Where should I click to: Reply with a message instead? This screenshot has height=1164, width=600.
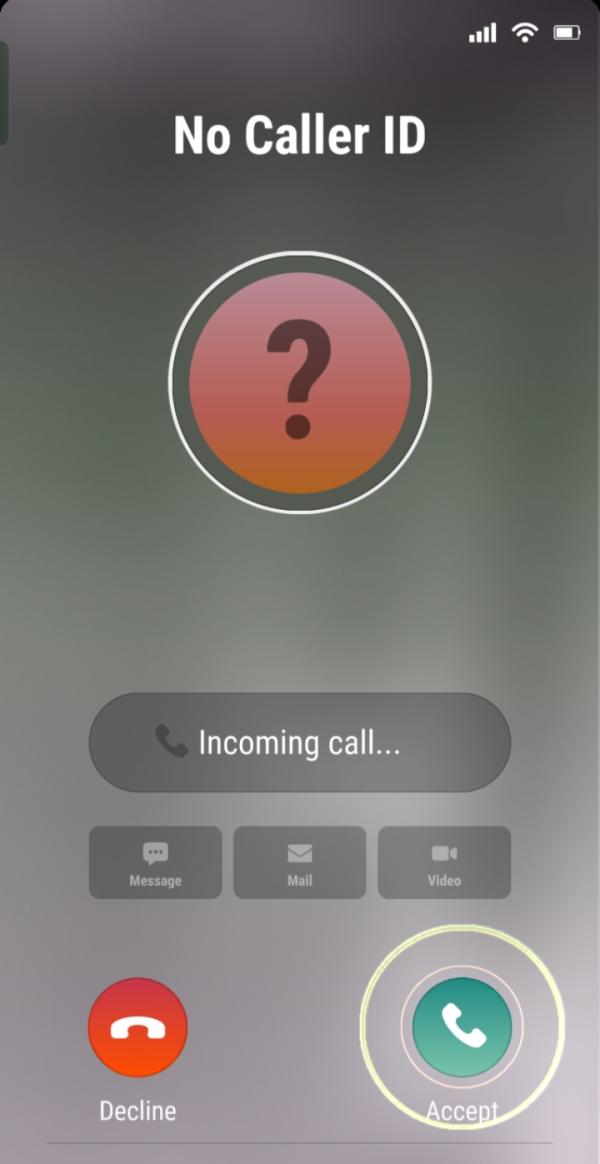(155, 862)
